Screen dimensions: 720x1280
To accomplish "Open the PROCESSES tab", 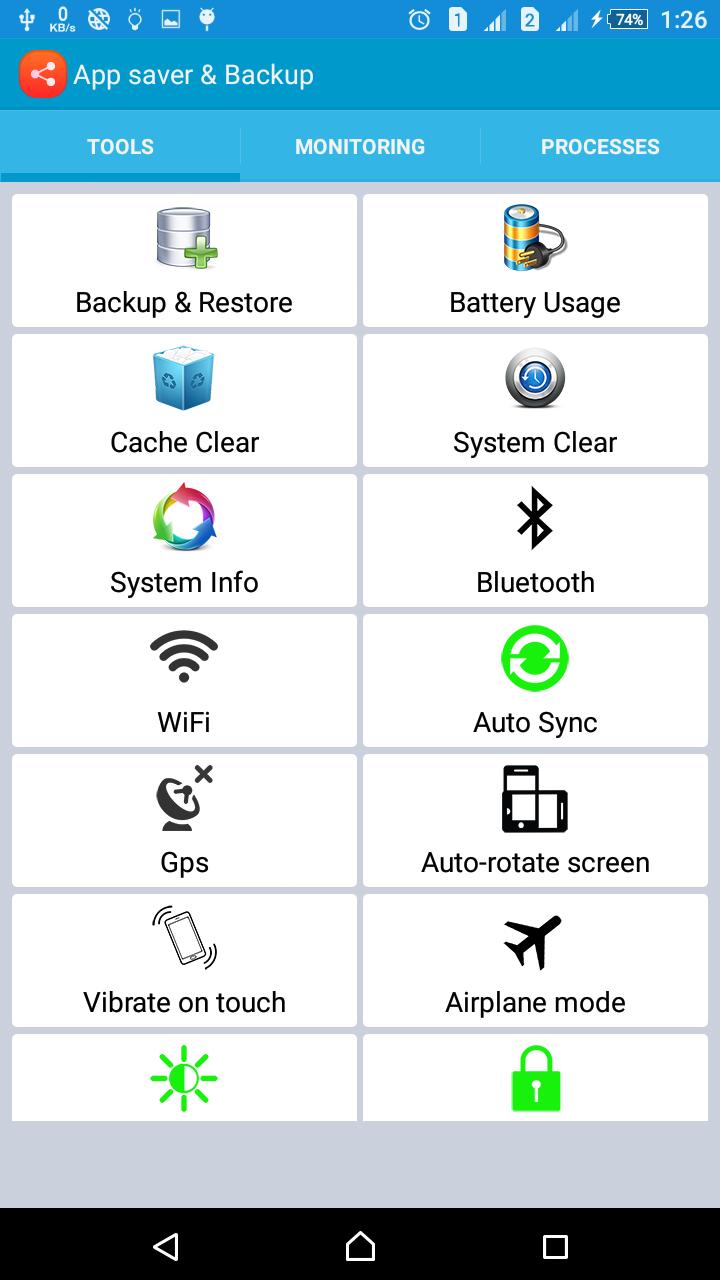I will click(600, 146).
